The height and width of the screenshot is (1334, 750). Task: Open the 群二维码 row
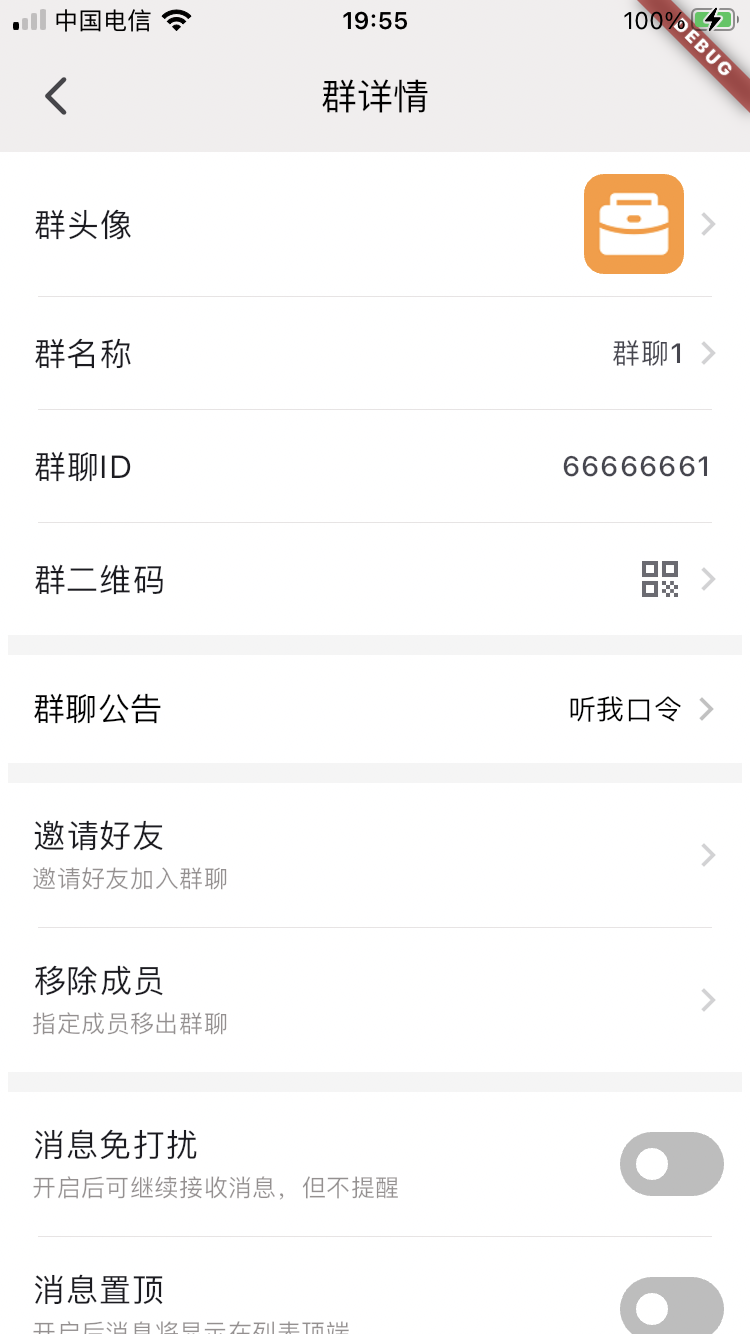(374, 580)
